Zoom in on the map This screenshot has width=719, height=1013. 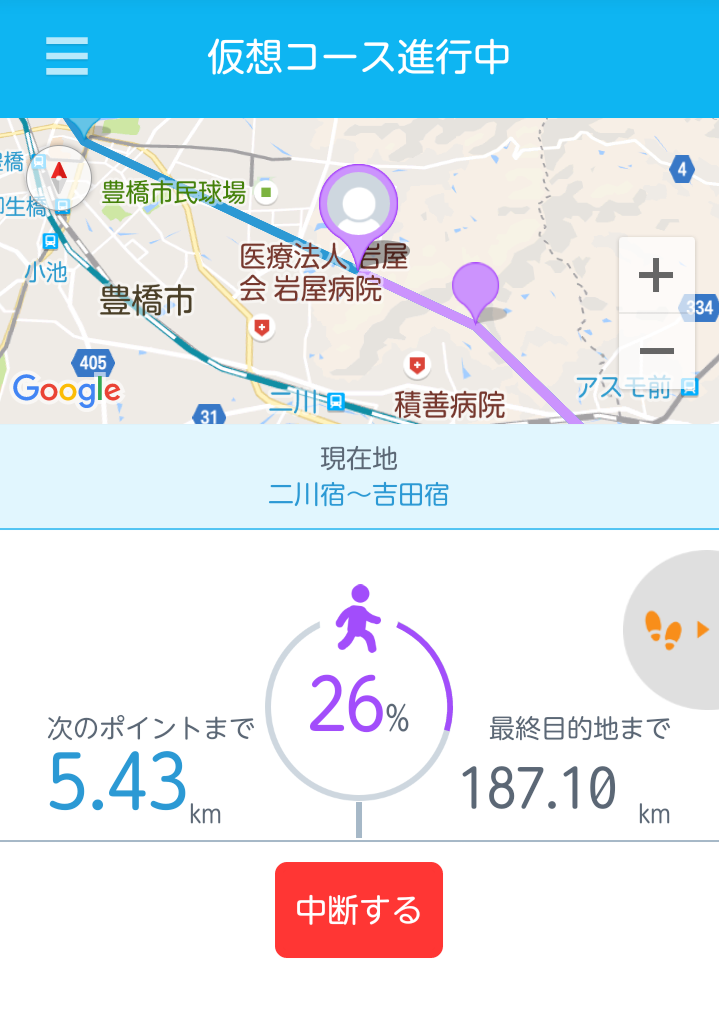[656, 275]
